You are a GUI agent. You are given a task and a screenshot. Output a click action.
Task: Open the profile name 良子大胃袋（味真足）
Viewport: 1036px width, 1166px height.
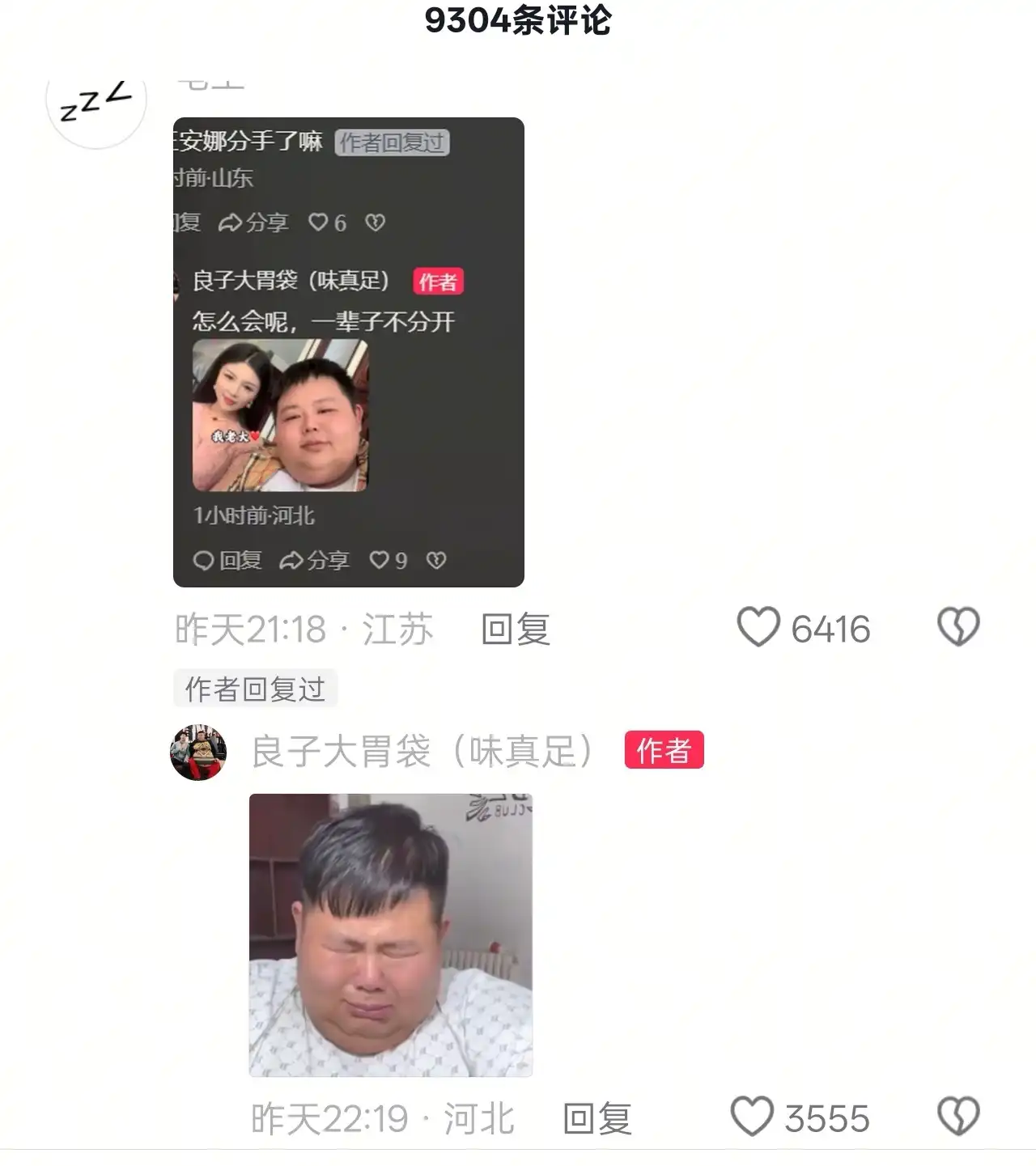[424, 752]
